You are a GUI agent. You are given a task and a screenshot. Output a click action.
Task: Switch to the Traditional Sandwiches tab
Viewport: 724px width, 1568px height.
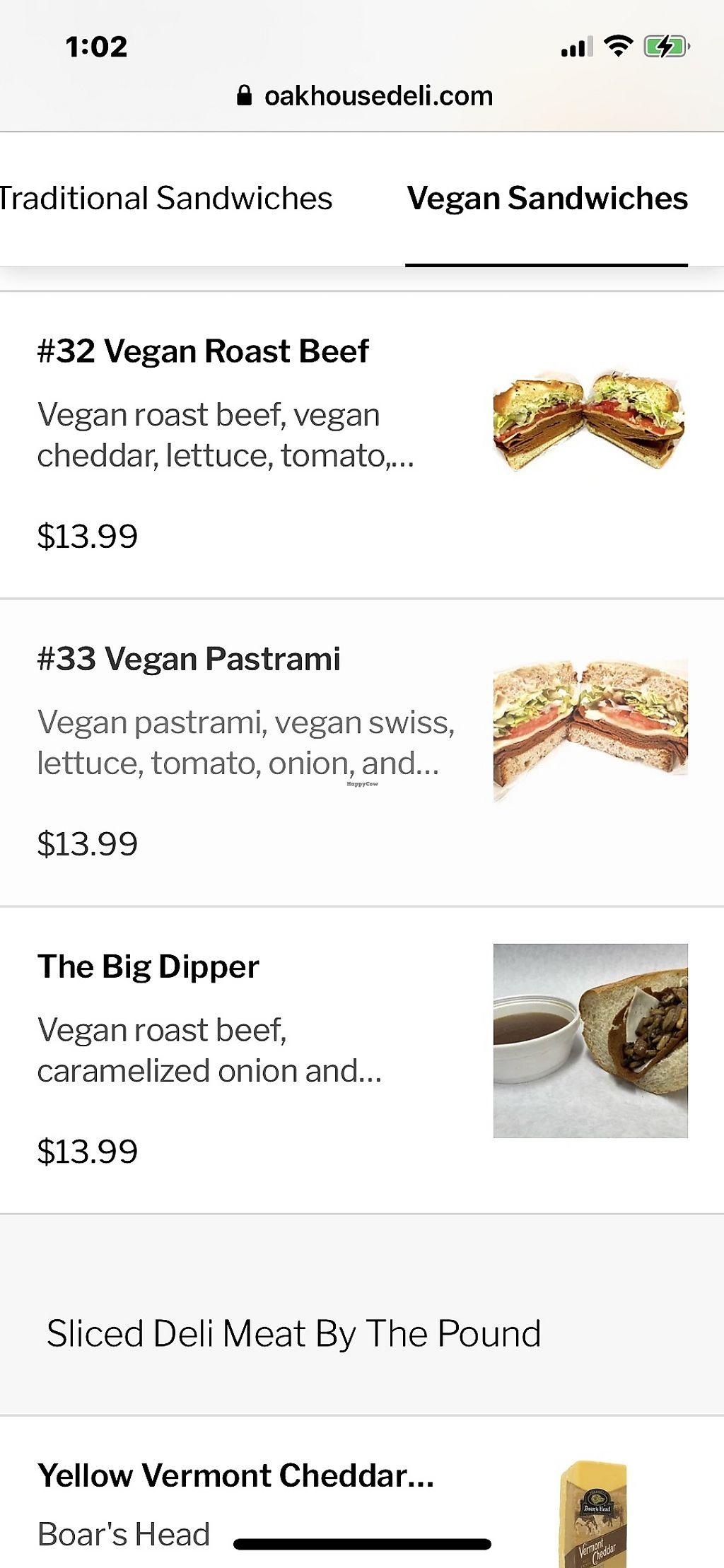tap(166, 199)
